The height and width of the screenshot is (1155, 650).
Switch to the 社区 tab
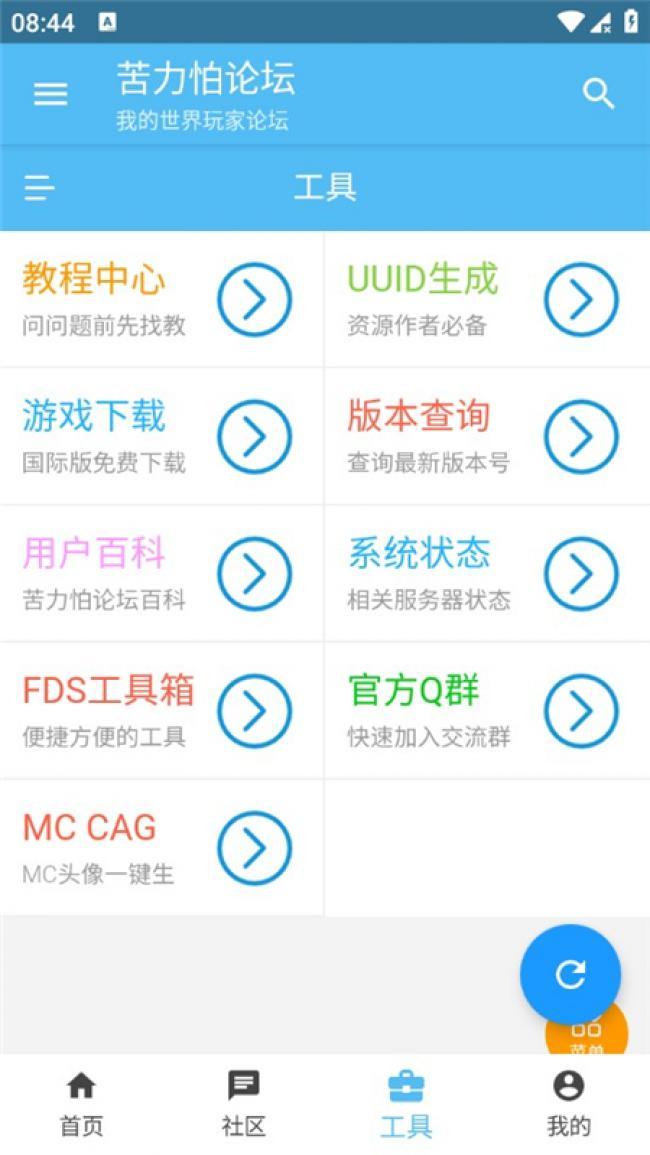243,1104
